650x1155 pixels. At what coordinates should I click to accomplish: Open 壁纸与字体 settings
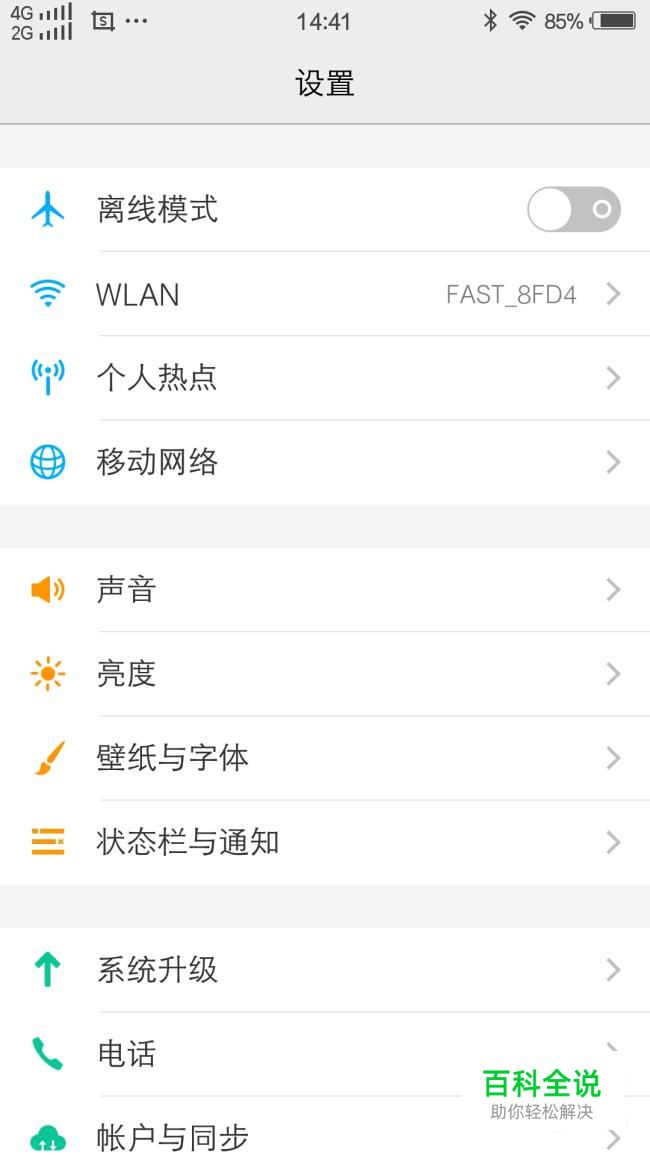point(325,758)
